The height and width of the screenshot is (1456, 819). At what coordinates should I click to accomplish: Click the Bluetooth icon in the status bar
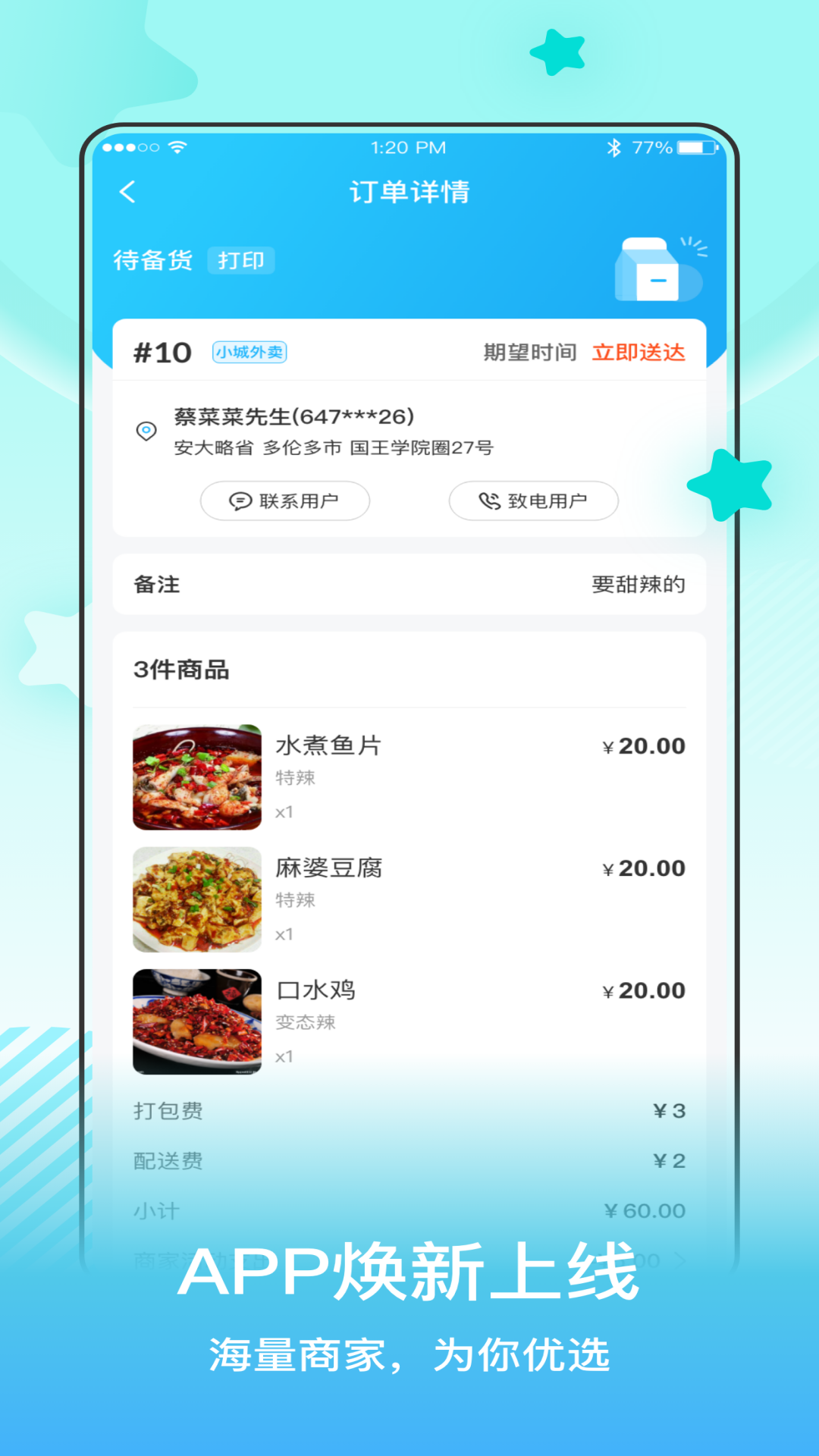(615, 147)
